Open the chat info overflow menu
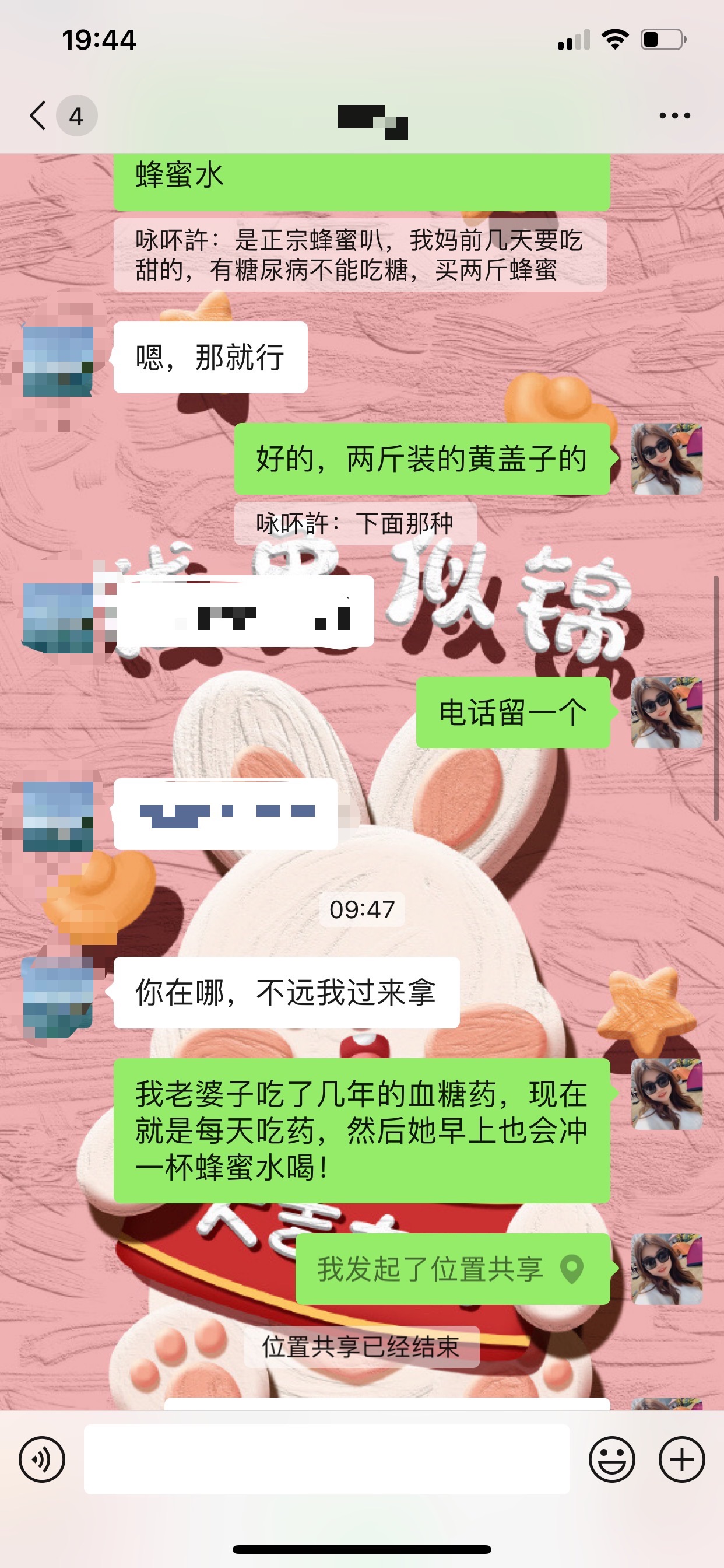The height and width of the screenshot is (1568, 724). click(x=674, y=116)
